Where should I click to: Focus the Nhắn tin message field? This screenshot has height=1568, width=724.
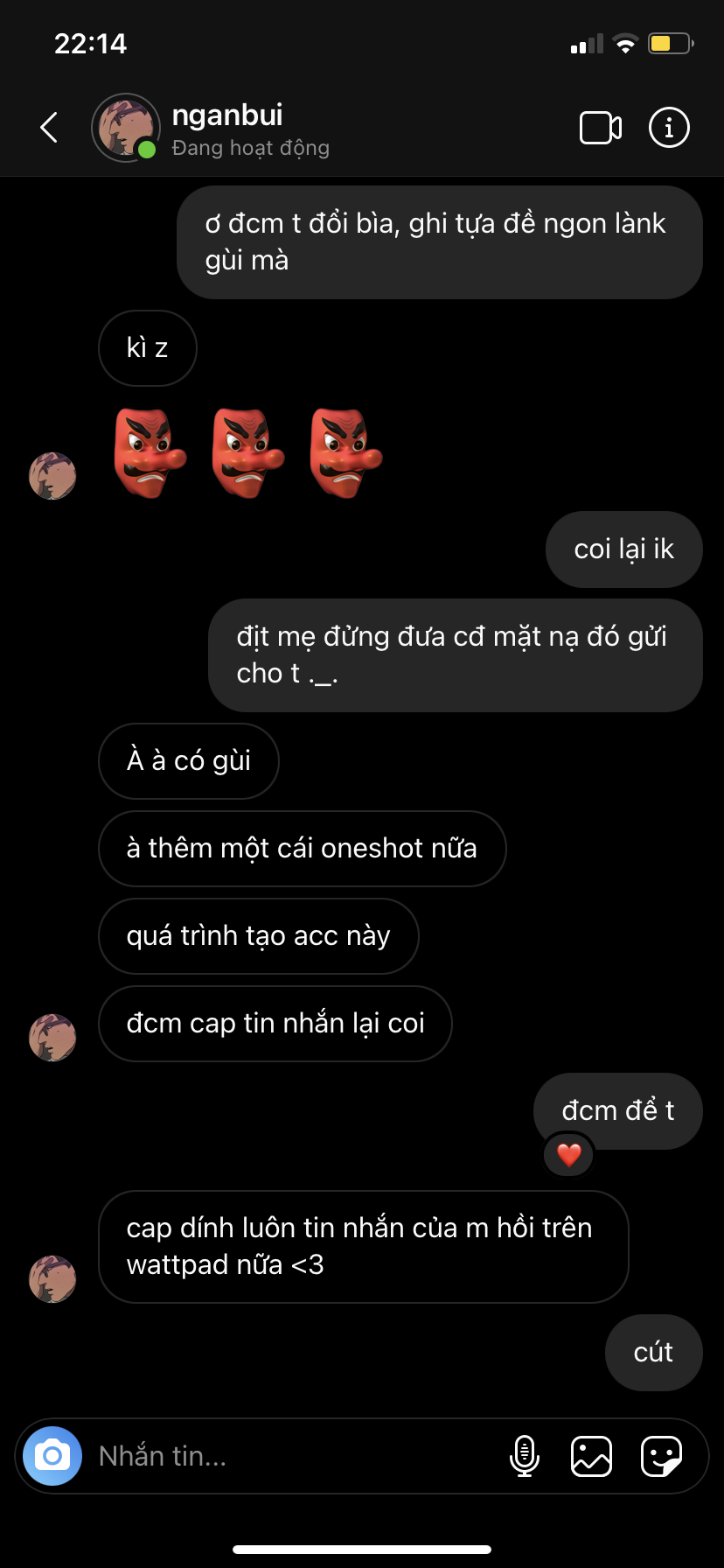289,1456
